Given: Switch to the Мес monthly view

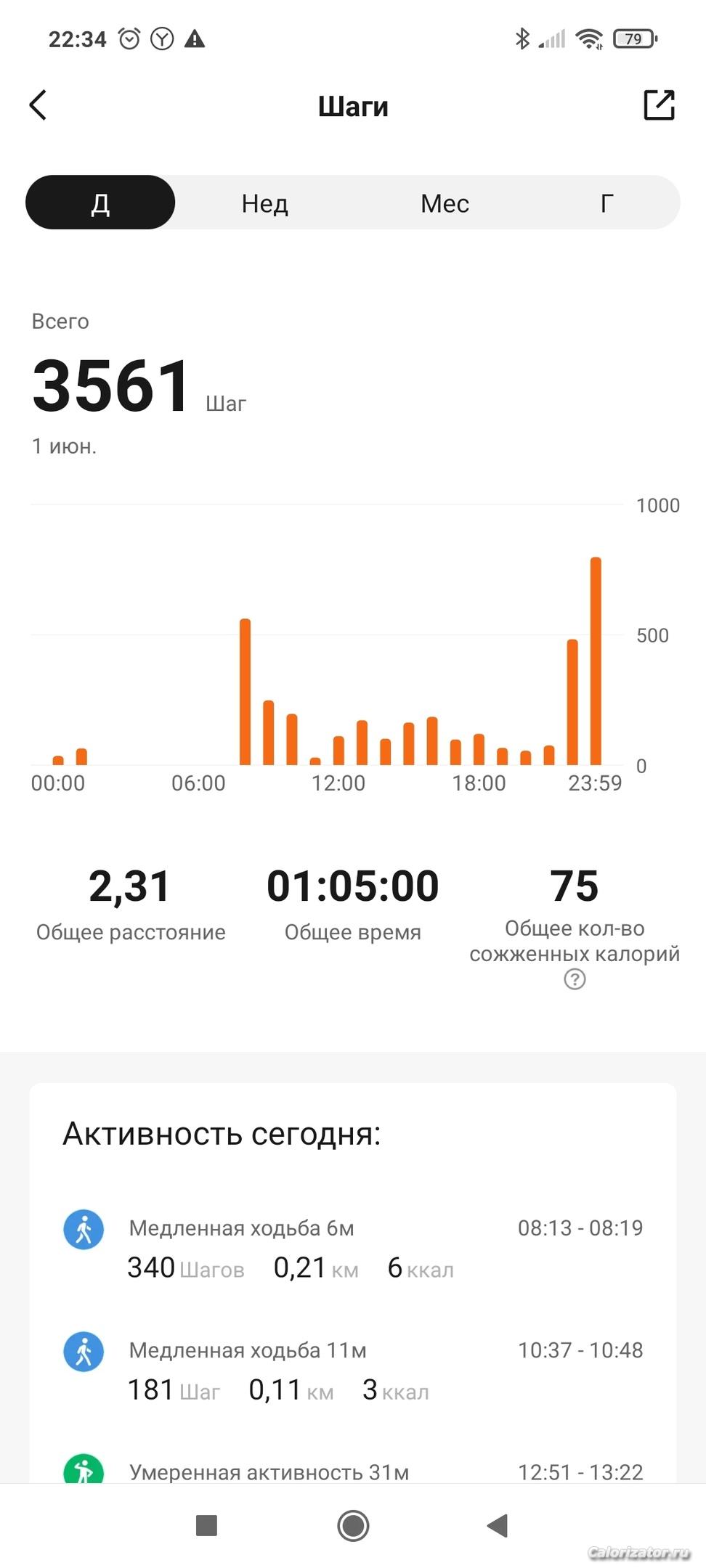Looking at the screenshot, I should [x=445, y=203].
